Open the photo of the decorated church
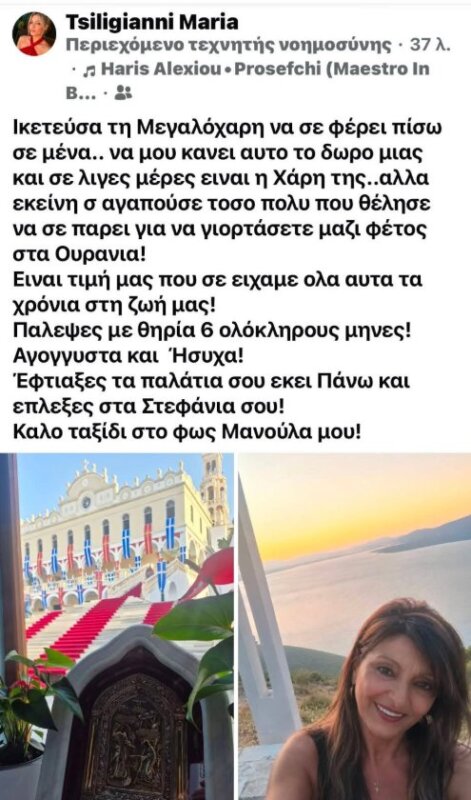Image resolution: width=471 pixels, height=800 pixels. click(117, 626)
